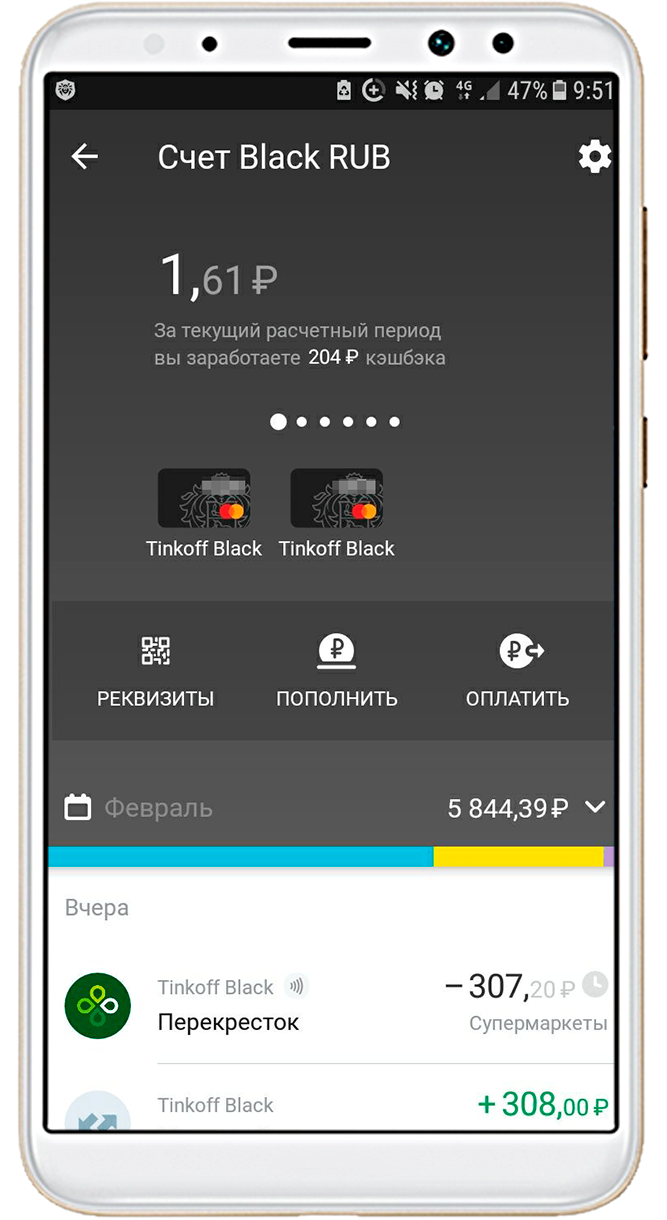The image size is (667, 1220).
Task: Open account settings gear
Action: [594, 157]
